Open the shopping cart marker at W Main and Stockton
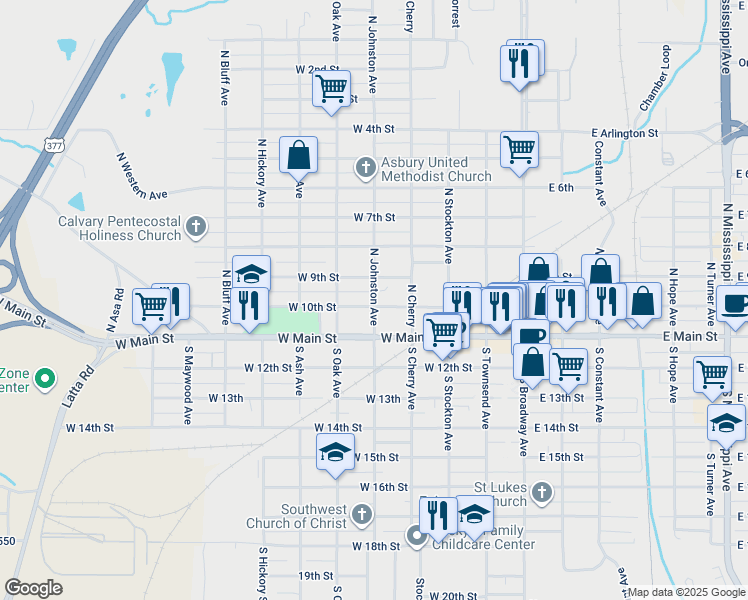748x600 pixels. coord(442,332)
